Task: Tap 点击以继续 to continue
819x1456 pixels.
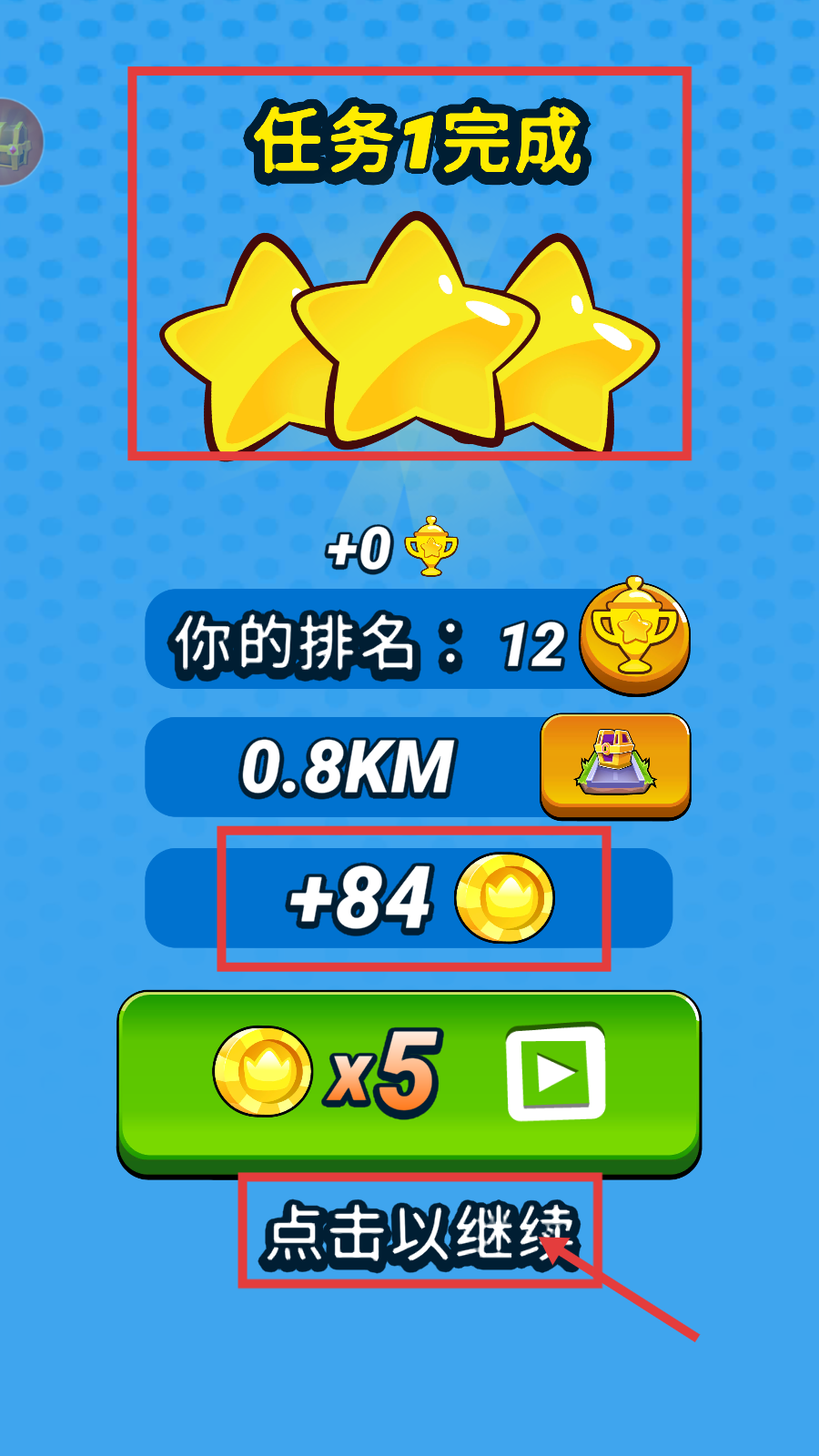Action: pos(419,1234)
